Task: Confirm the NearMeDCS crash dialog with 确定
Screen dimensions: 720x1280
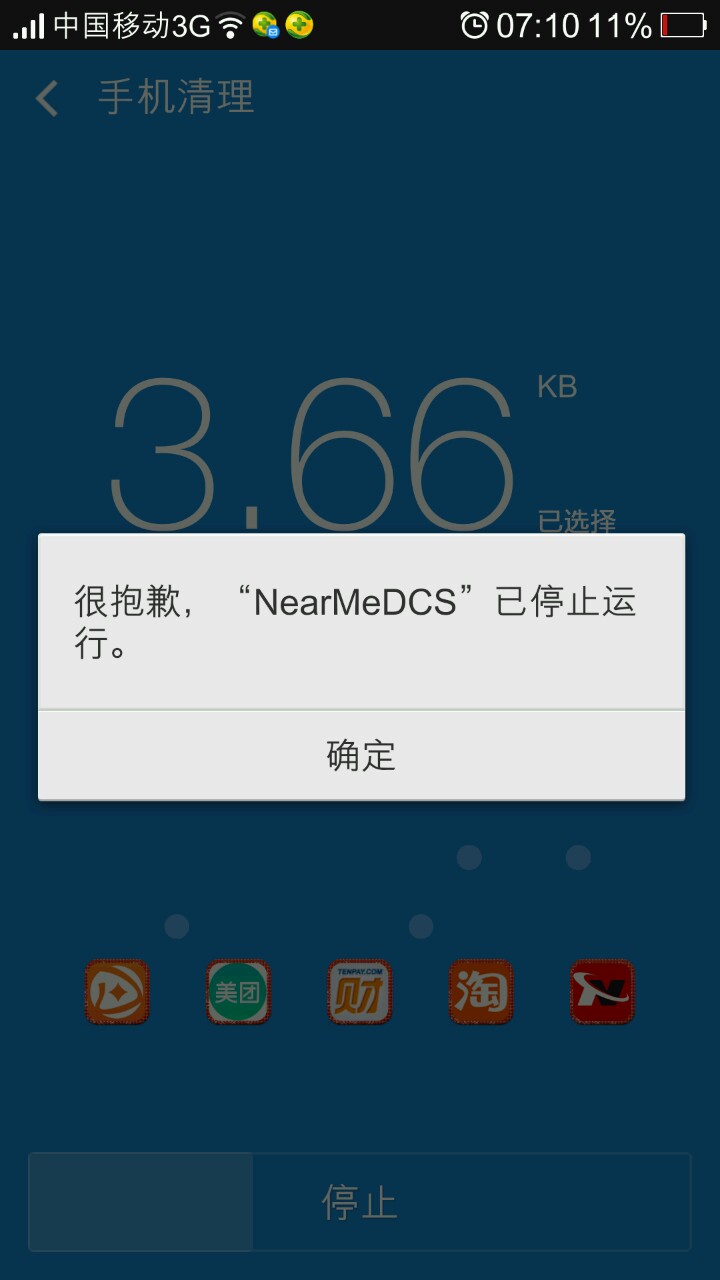Action: pyautogui.click(x=361, y=755)
